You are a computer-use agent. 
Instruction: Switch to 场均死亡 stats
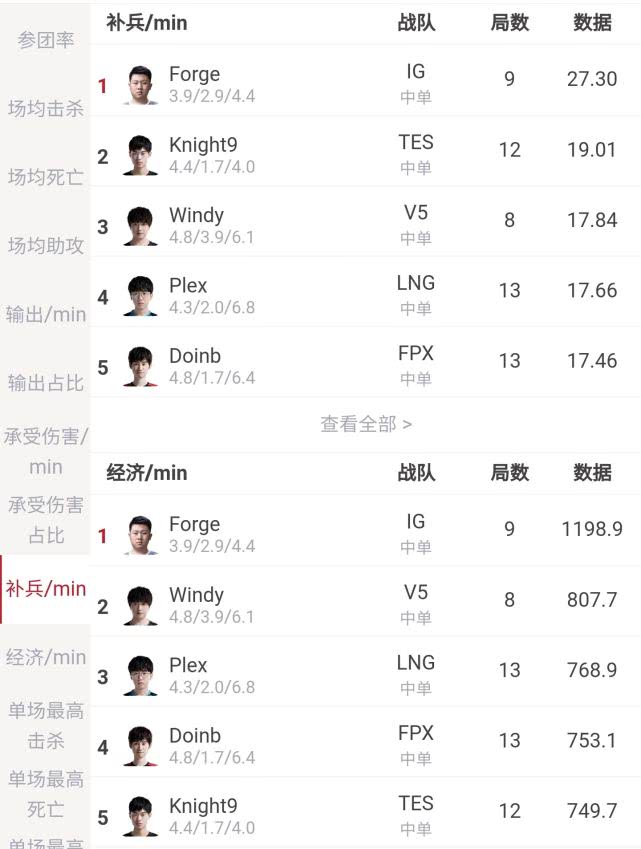tap(45, 178)
